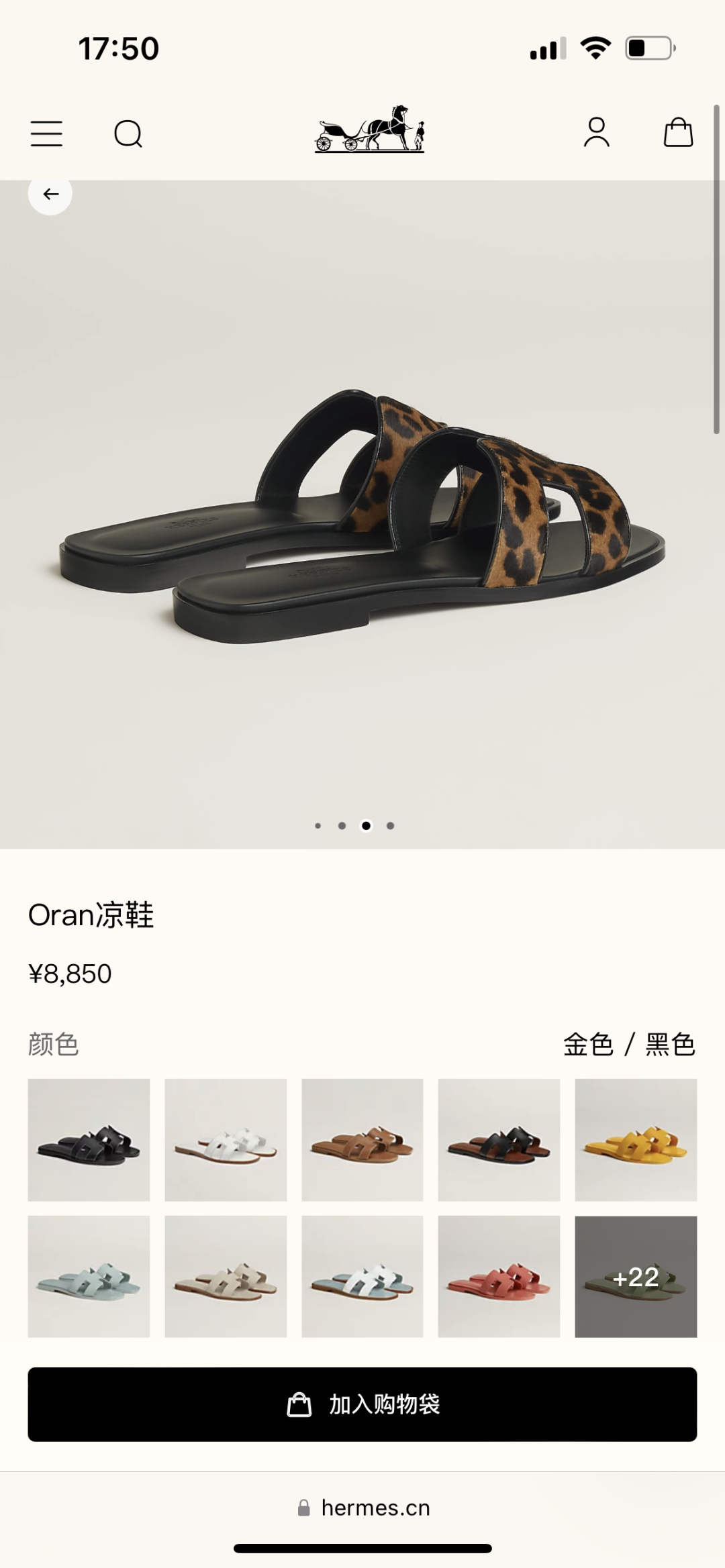Open the account profile icon

click(x=596, y=132)
